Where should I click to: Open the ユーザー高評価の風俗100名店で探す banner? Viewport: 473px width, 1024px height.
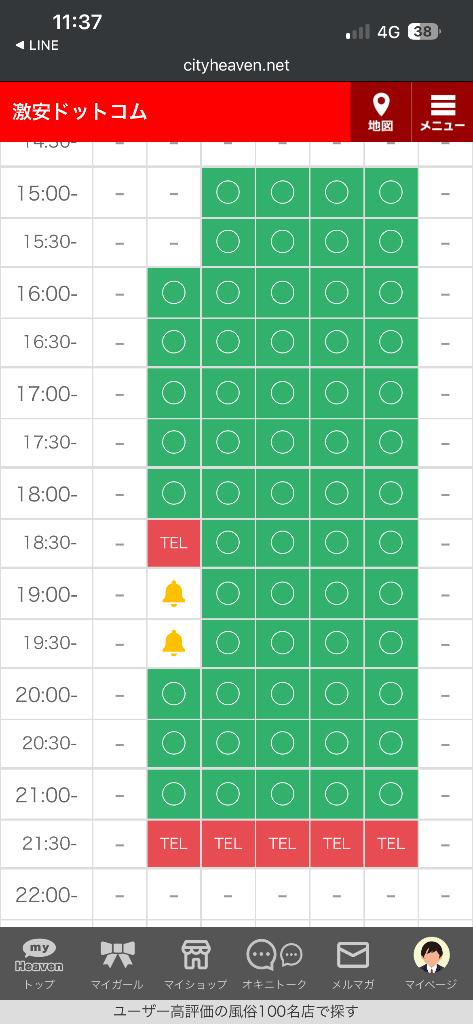point(236,1012)
